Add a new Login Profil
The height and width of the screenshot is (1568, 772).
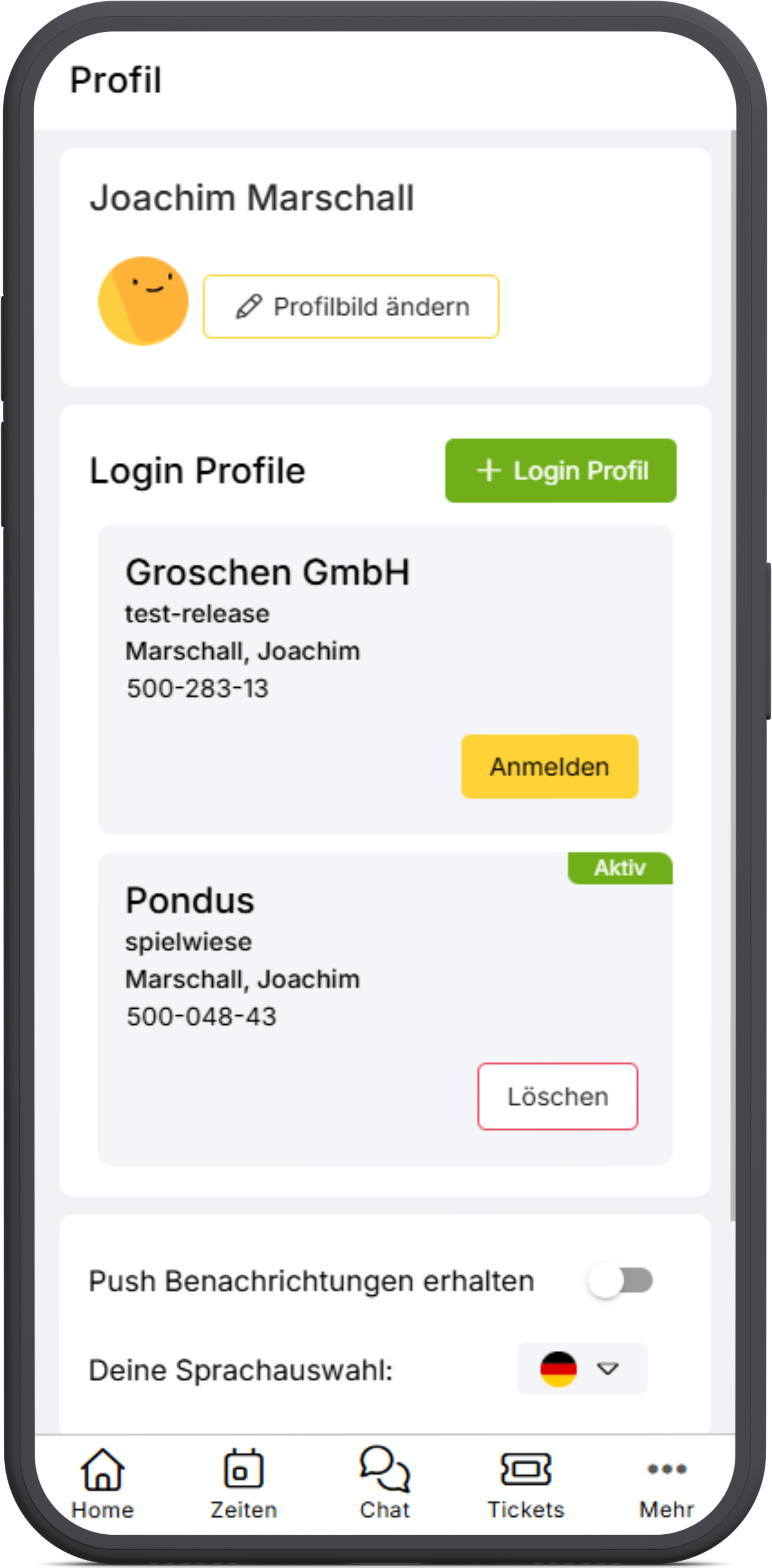point(560,470)
